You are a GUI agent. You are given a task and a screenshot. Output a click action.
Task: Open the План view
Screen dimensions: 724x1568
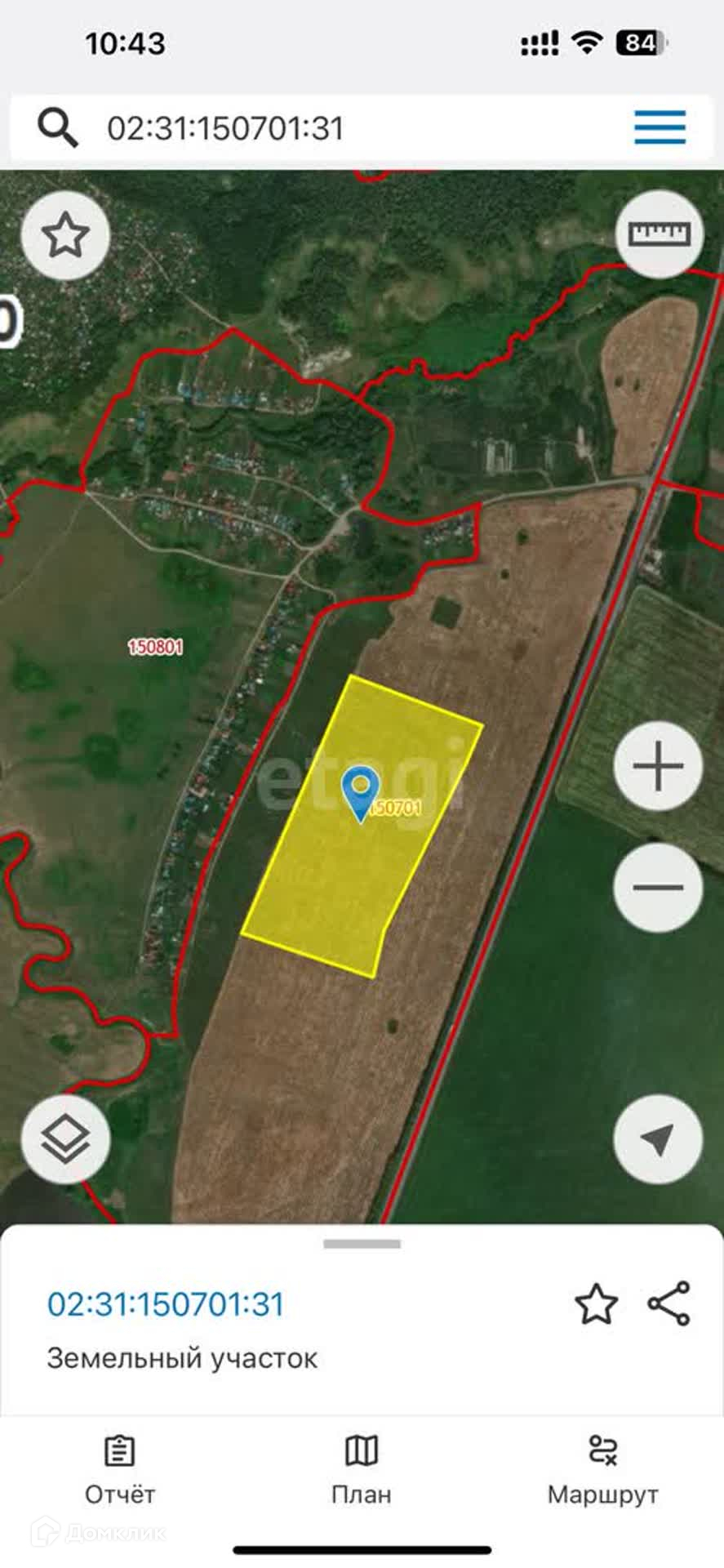tap(362, 1471)
